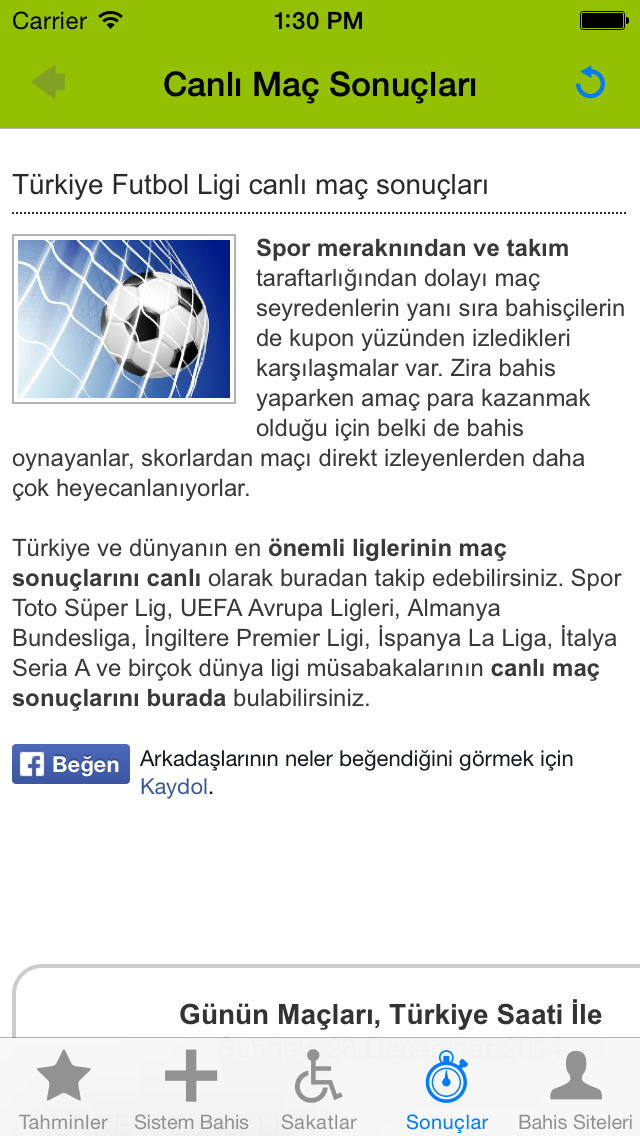Switch to the Tahminler tab
Image resolution: width=640 pixels, height=1136 pixels.
tap(64, 1092)
